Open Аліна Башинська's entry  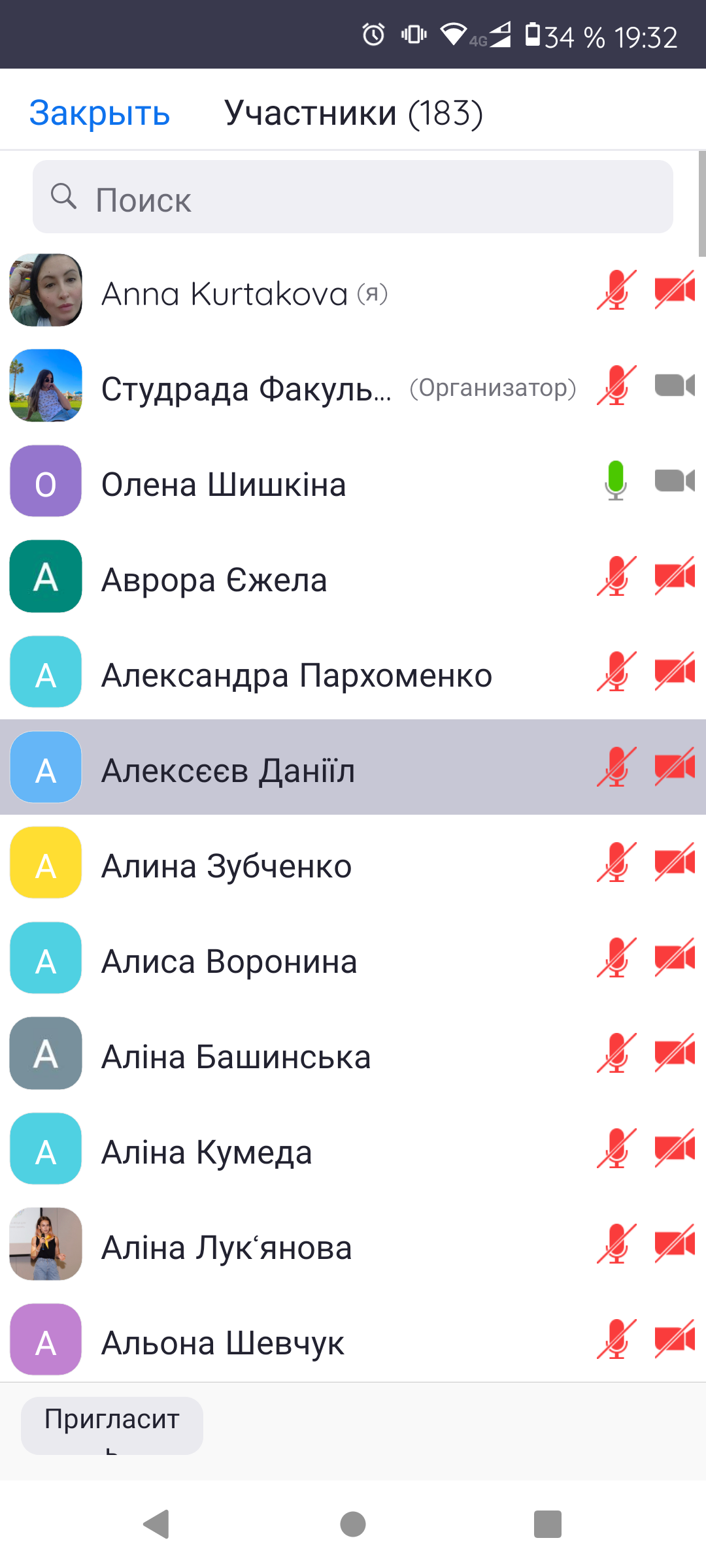[x=294, y=1056]
